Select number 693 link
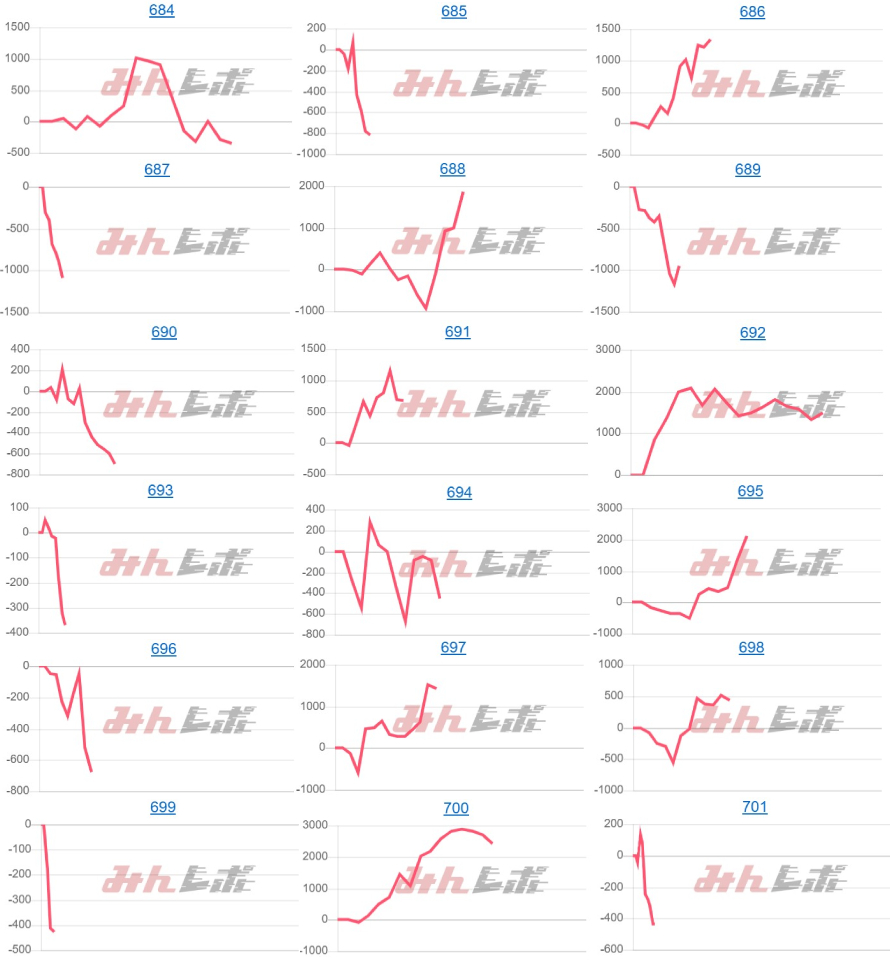The width and height of the screenshot is (890, 960). [x=160, y=491]
